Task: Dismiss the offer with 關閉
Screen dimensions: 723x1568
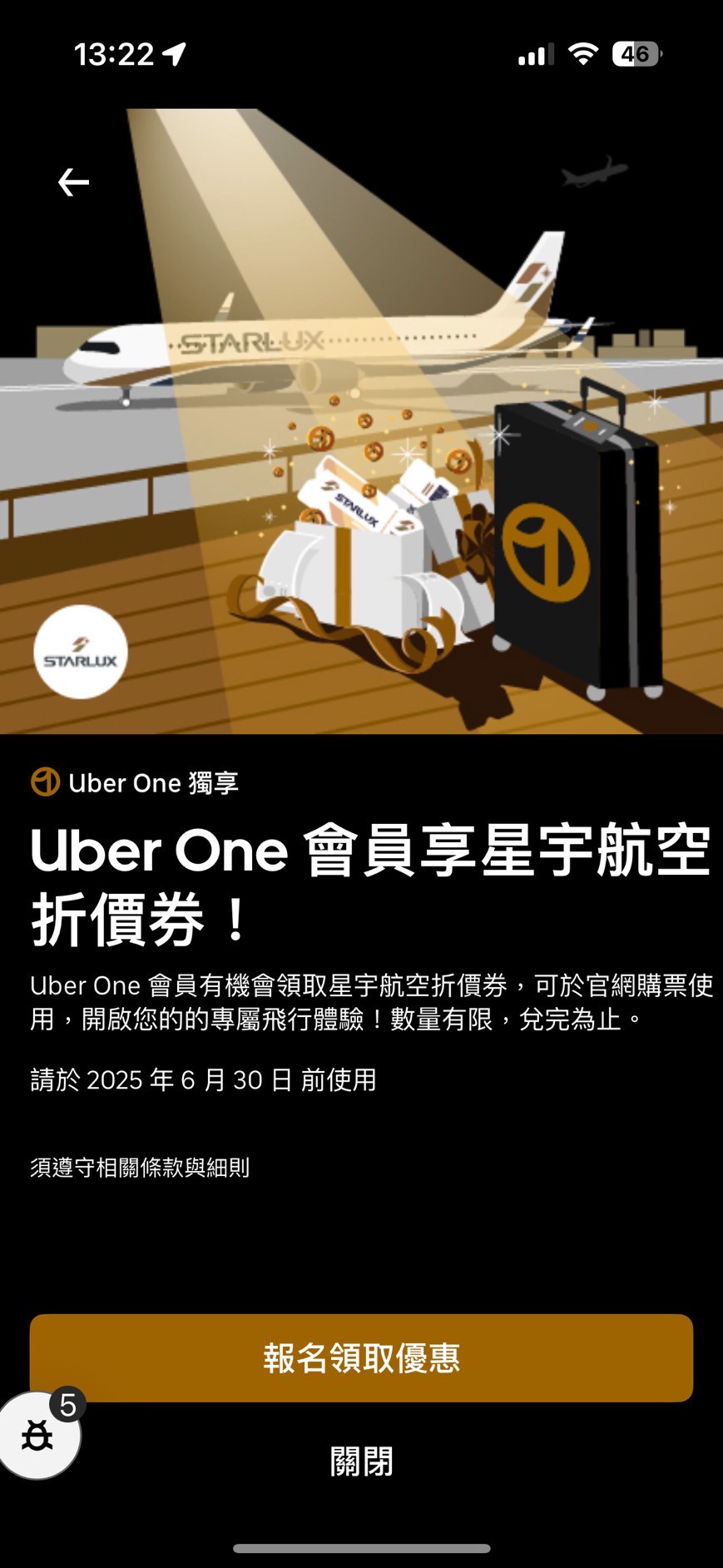Action: click(x=361, y=1461)
